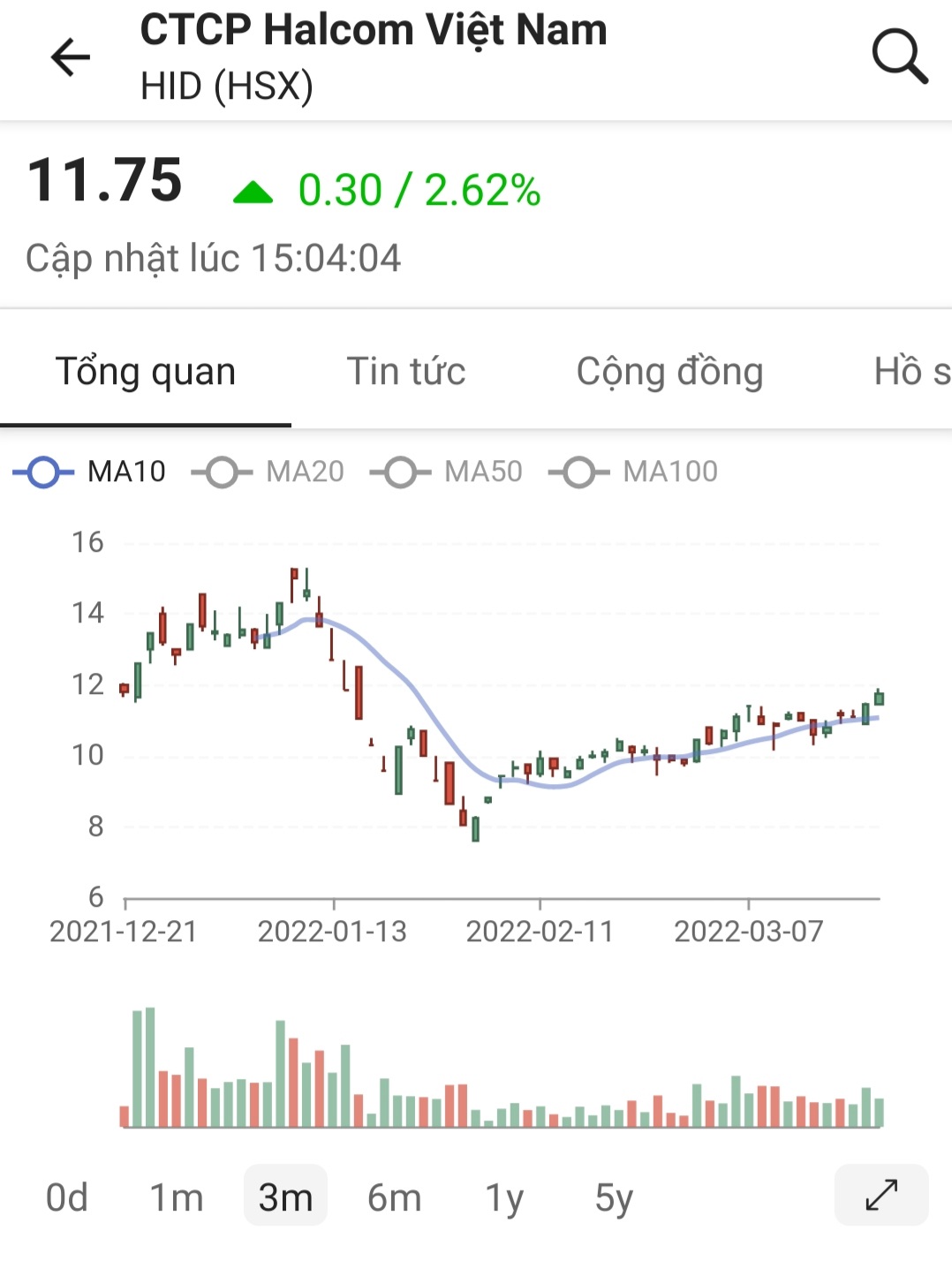
Task: Open the Cộng đồng tab
Action: (x=669, y=372)
